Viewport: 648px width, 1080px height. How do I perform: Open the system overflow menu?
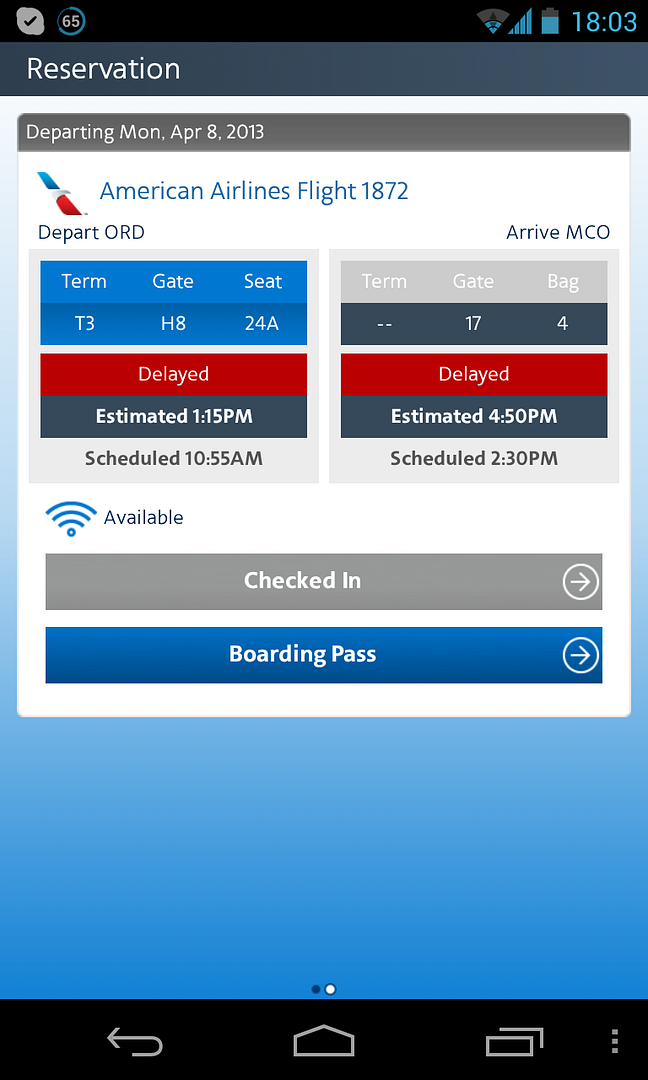(614, 1042)
